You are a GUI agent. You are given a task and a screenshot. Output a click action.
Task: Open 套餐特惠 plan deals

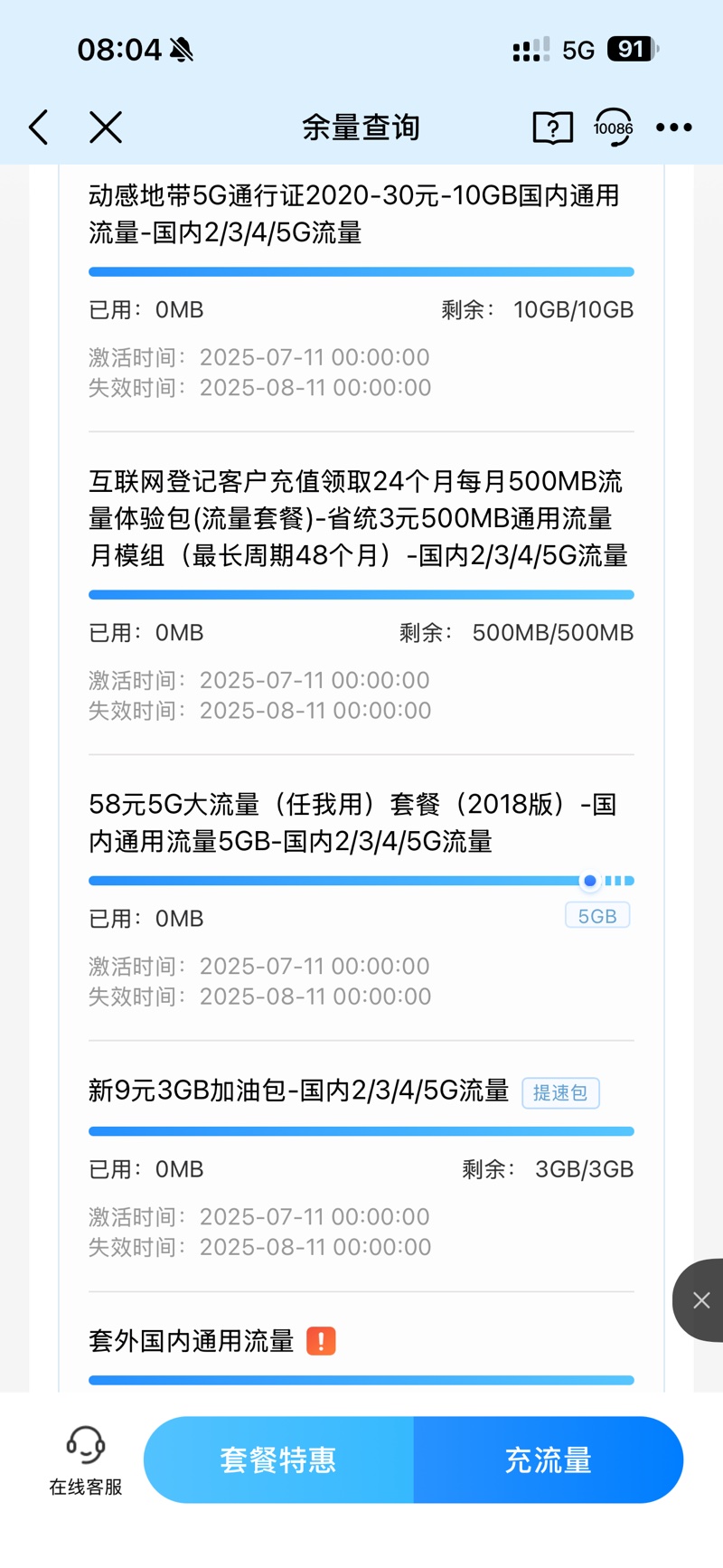coord(278,1460)
